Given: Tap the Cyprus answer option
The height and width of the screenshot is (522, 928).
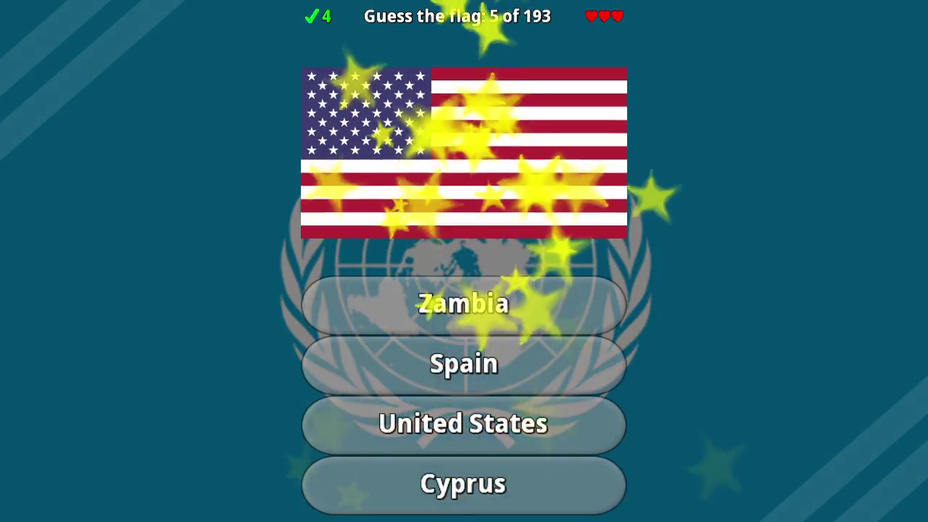Looking at the screenshot, I should pyautogui.click(x=463, y=484).
